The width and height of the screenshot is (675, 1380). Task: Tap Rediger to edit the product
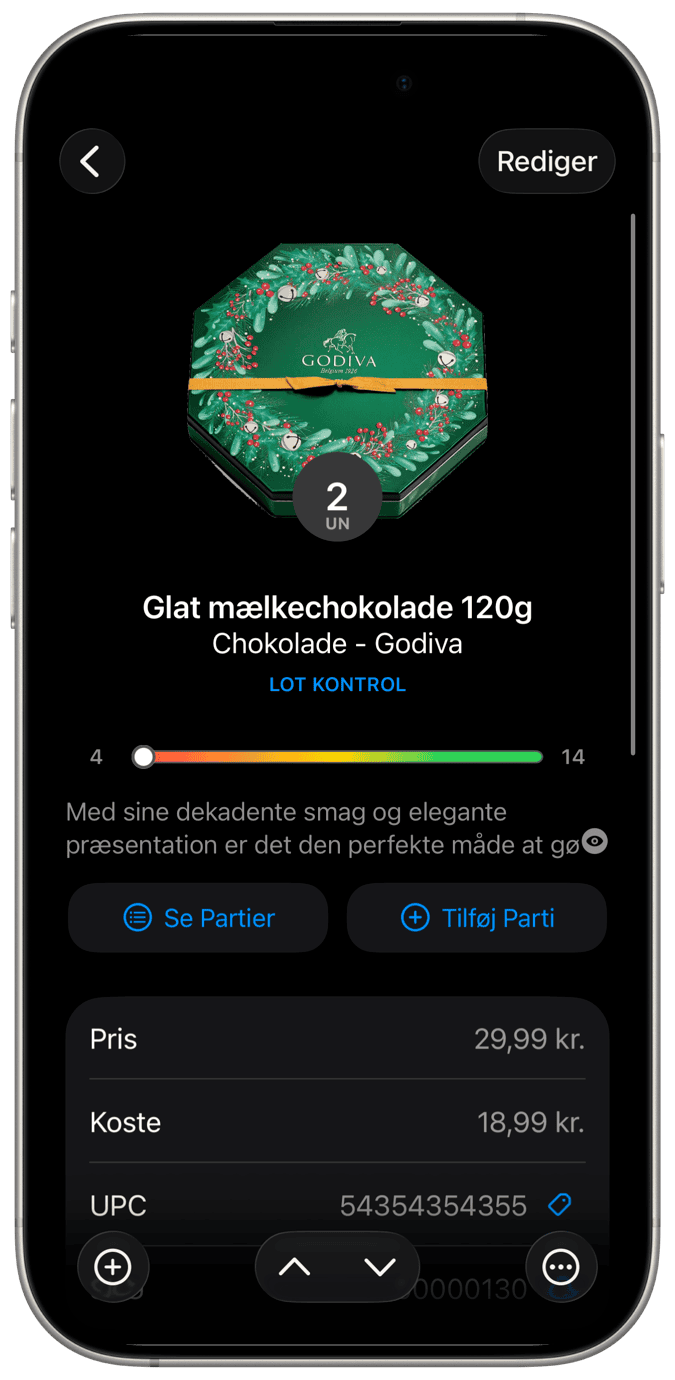tap(546, 161)
